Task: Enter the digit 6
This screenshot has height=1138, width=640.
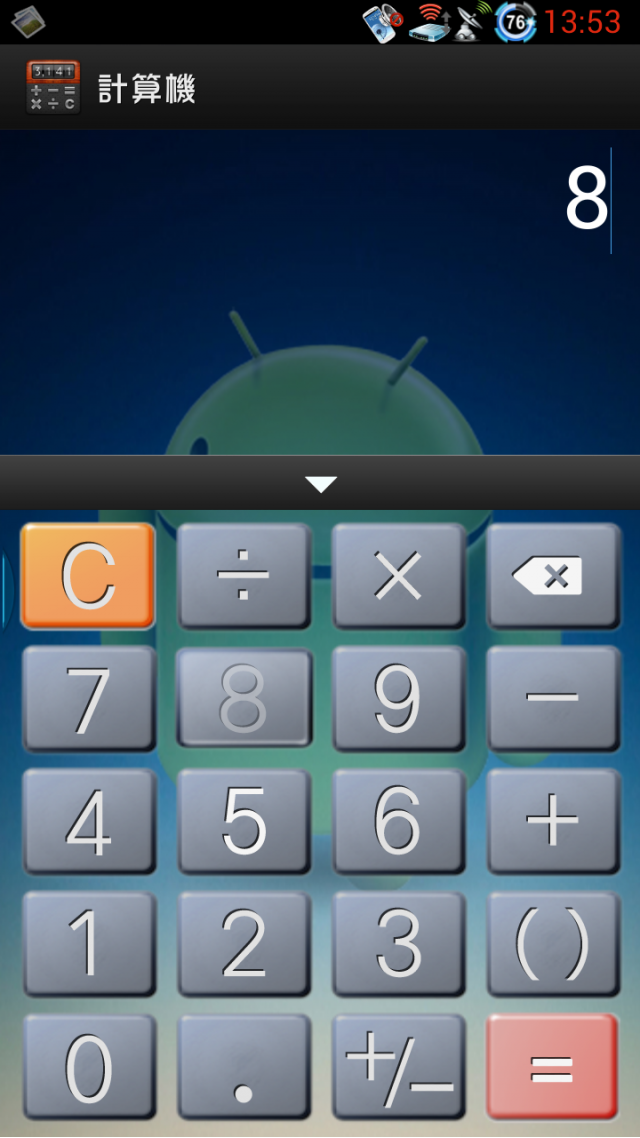Action: click(x=399, y=821)
